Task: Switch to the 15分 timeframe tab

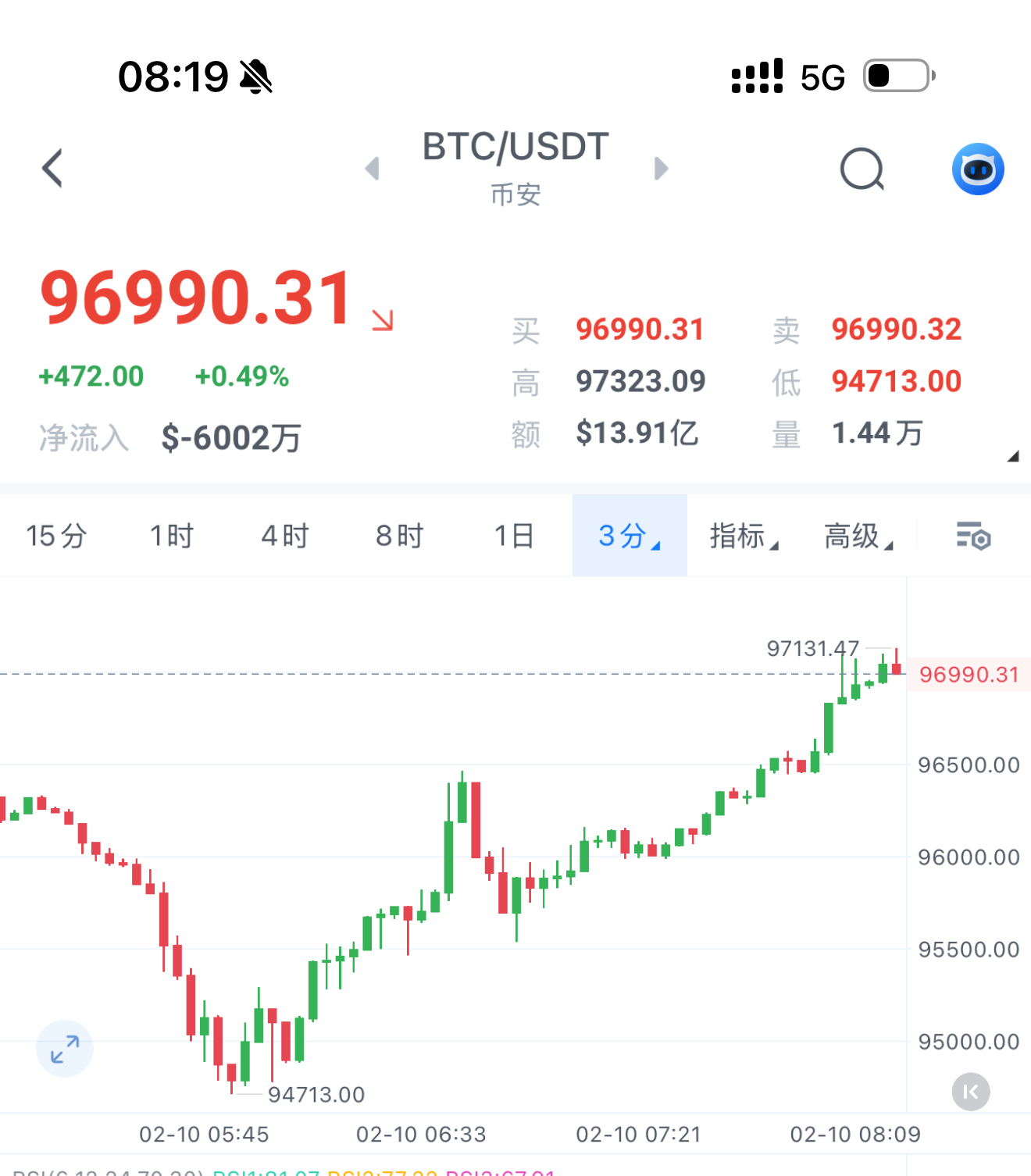Action: tap(56, 536)
